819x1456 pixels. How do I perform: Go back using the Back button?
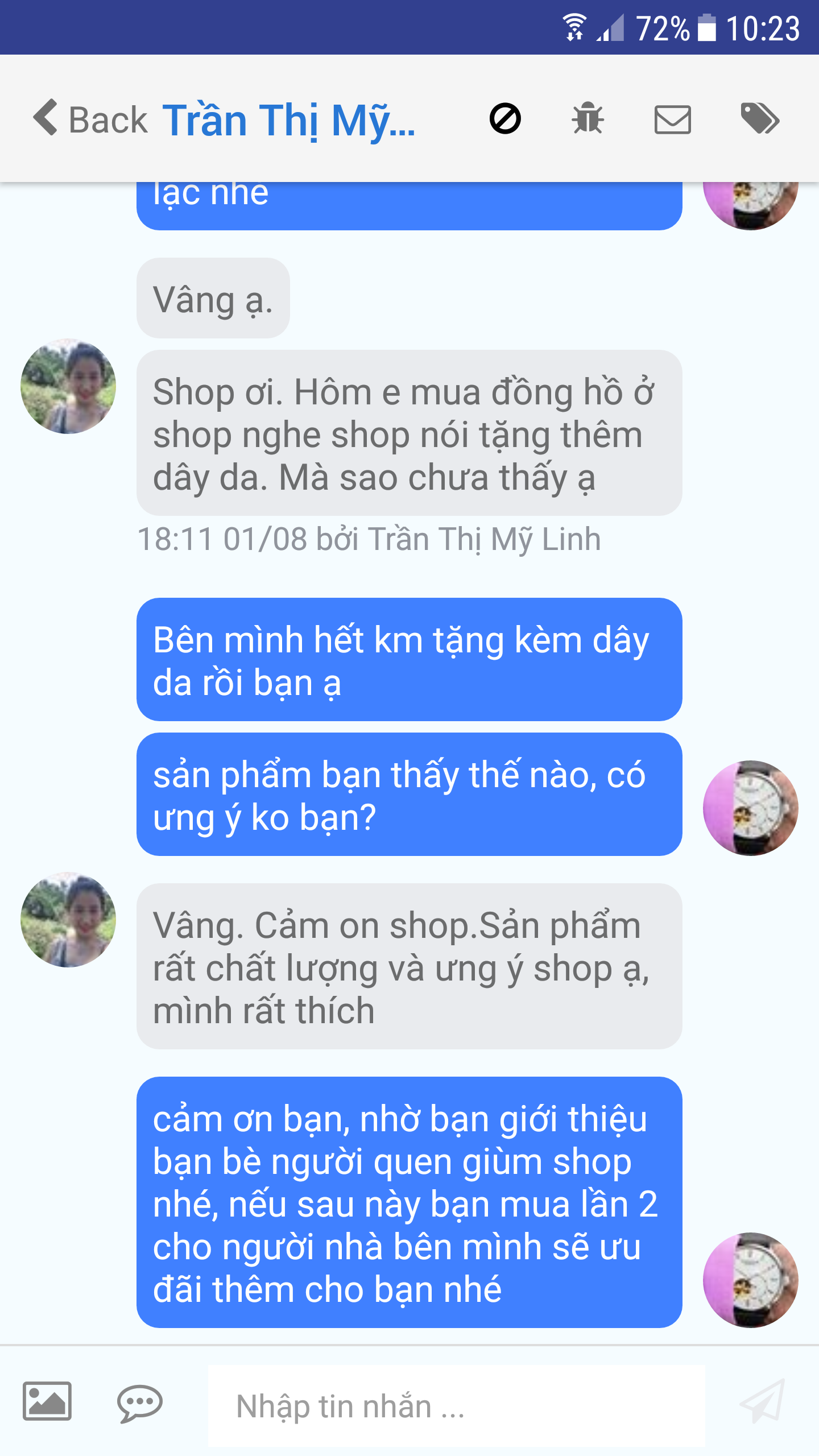pyautogui.click(x=90, y=119)
